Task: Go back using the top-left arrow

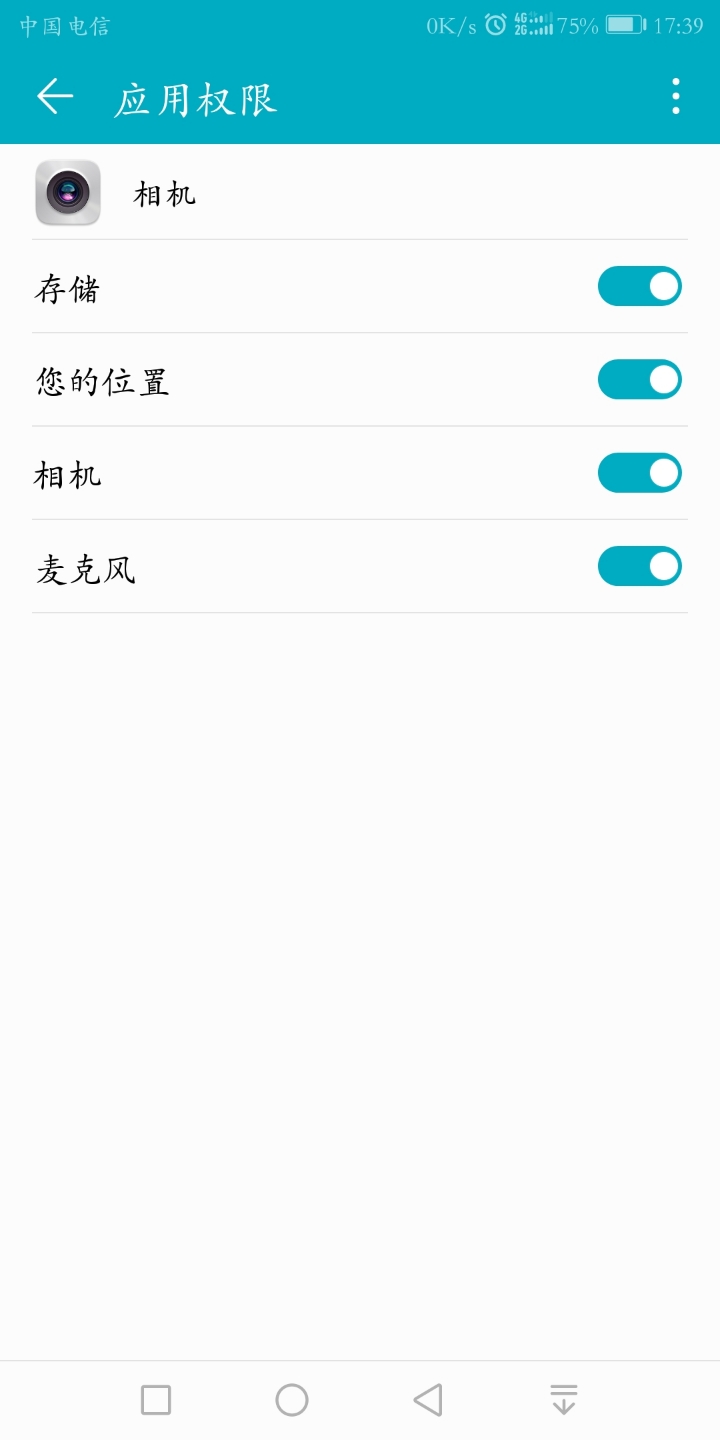Action: [x=55, y=96]
